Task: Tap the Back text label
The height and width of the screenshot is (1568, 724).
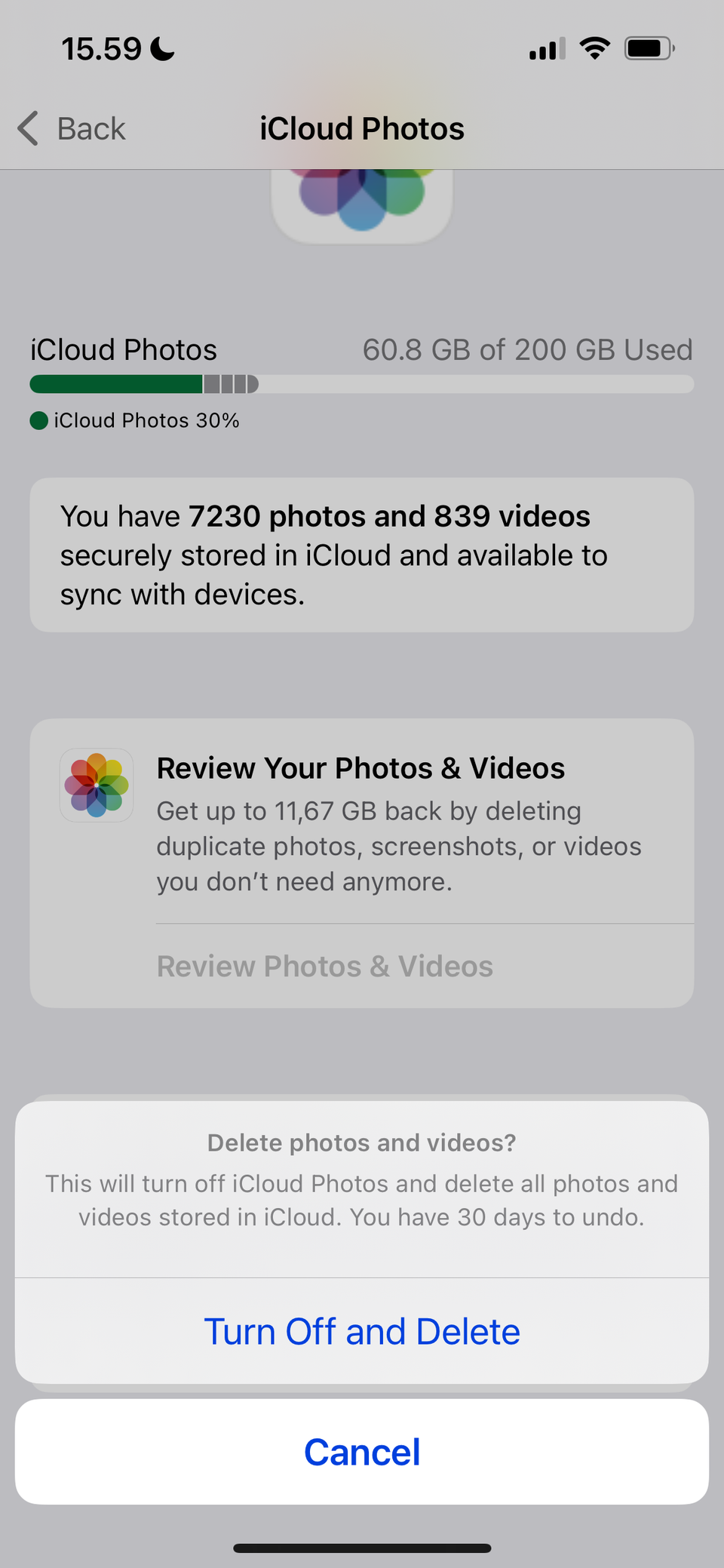Action: [x=90, y=128]
